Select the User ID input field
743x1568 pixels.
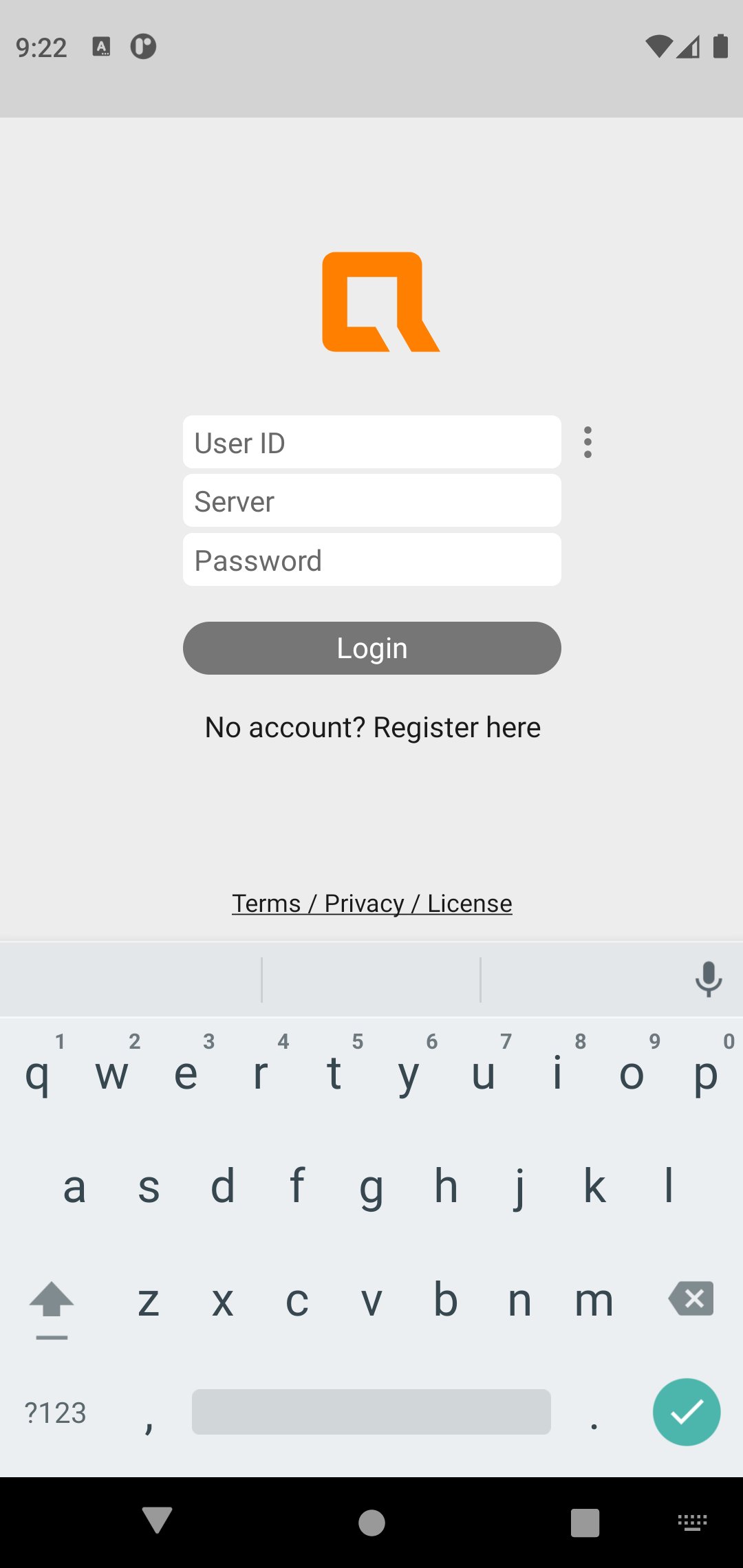[371, 442]
